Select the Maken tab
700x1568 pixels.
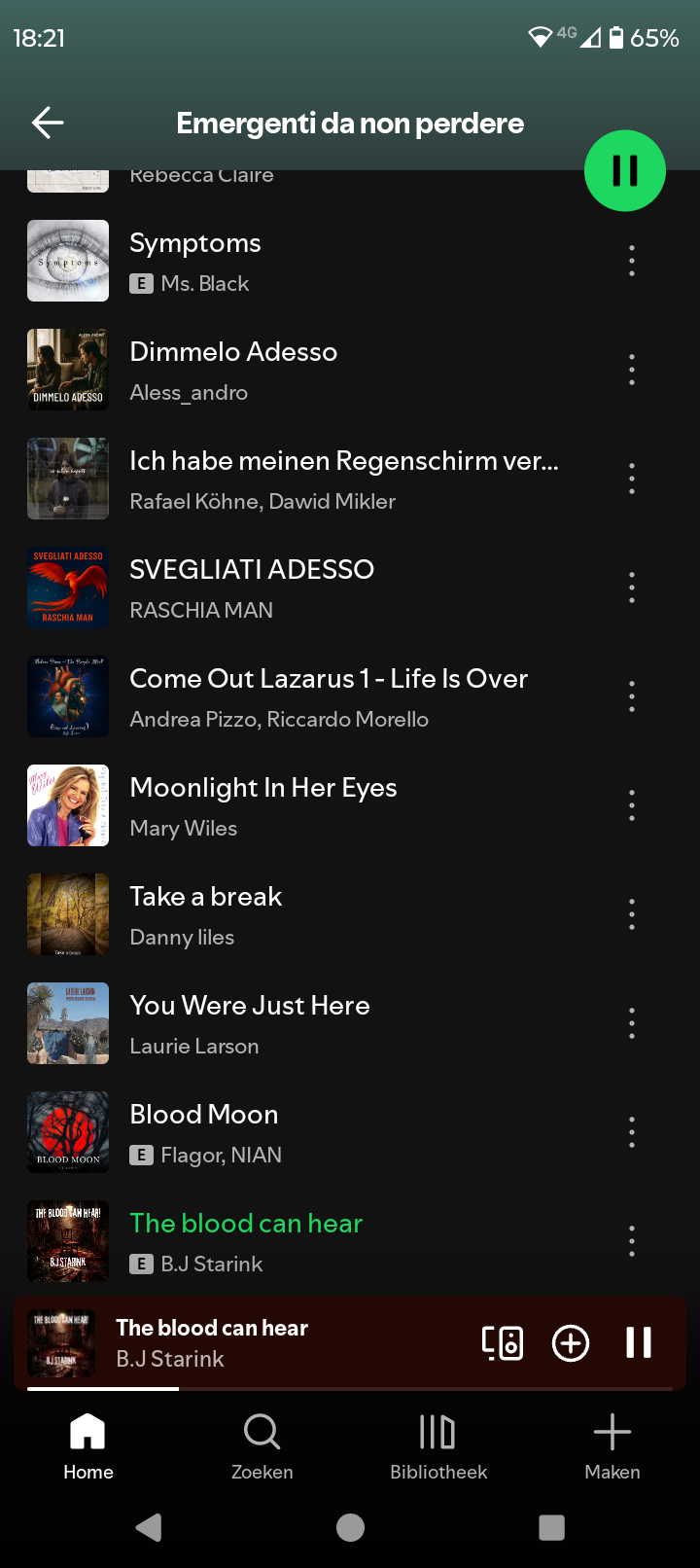612,1445
